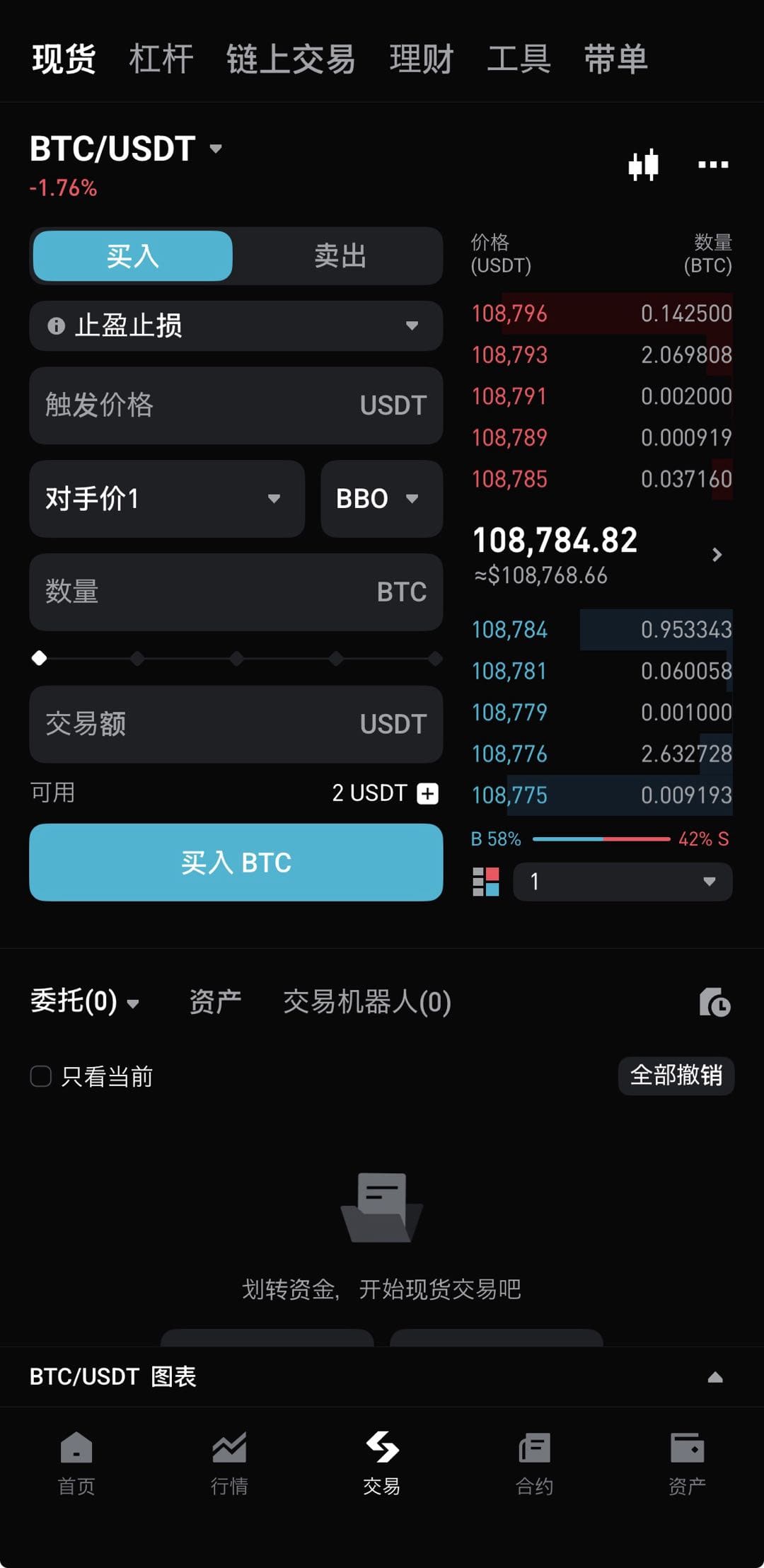
Task: Open the candlestick chart icon
Action: click(641, 164)
